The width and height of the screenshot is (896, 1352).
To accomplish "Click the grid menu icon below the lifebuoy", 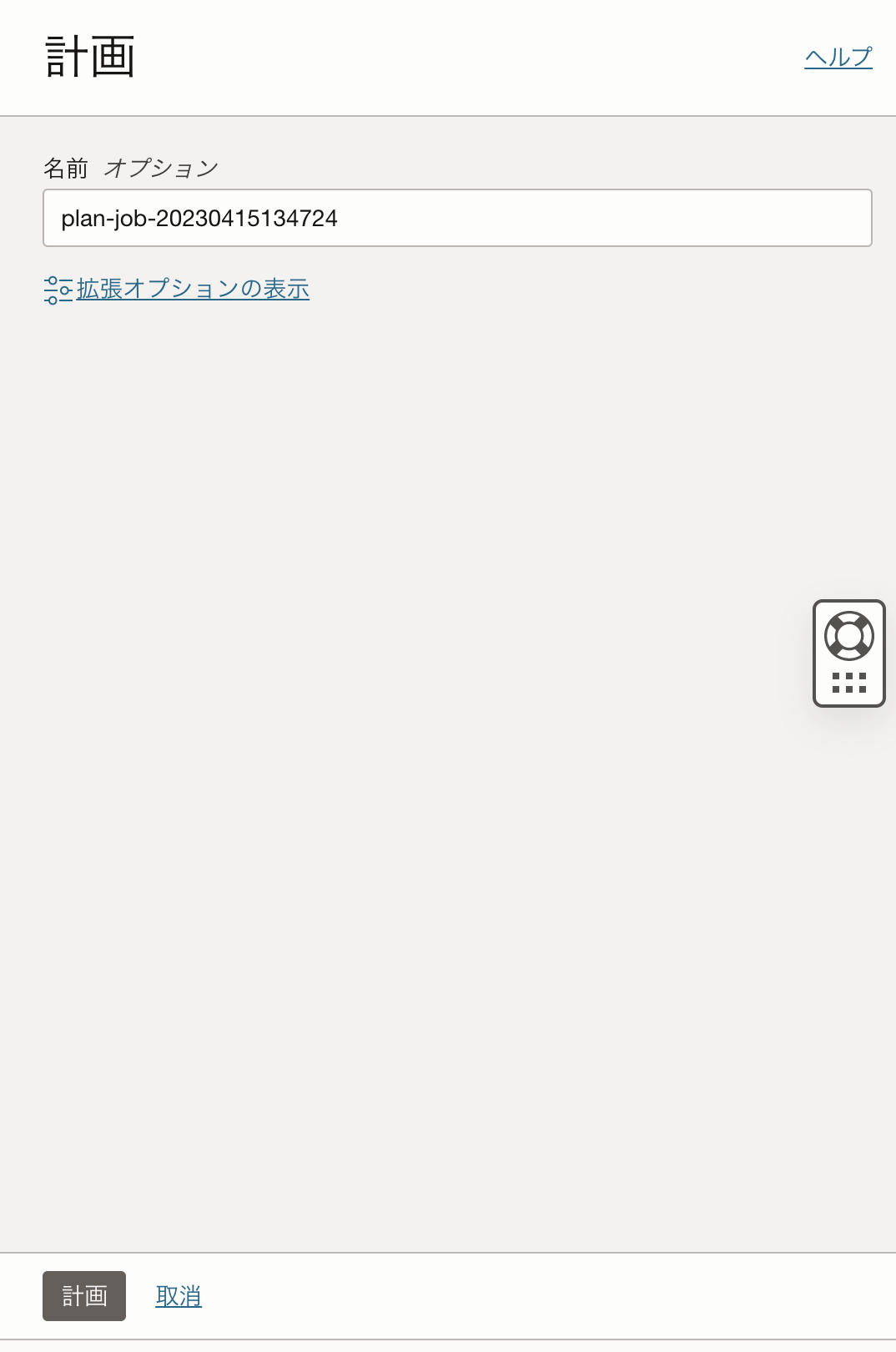I will pos(848,684).
